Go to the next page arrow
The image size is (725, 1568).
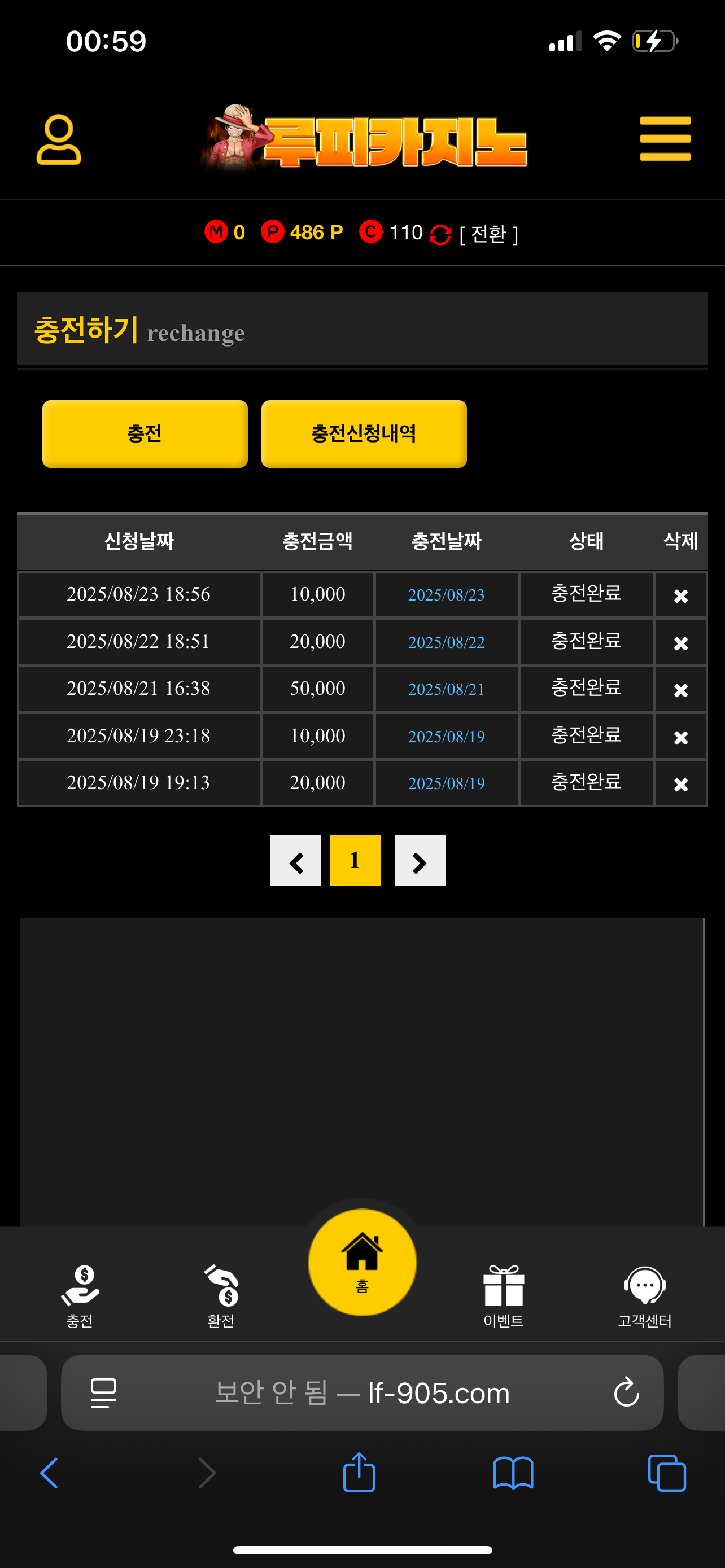click(420, 861)
